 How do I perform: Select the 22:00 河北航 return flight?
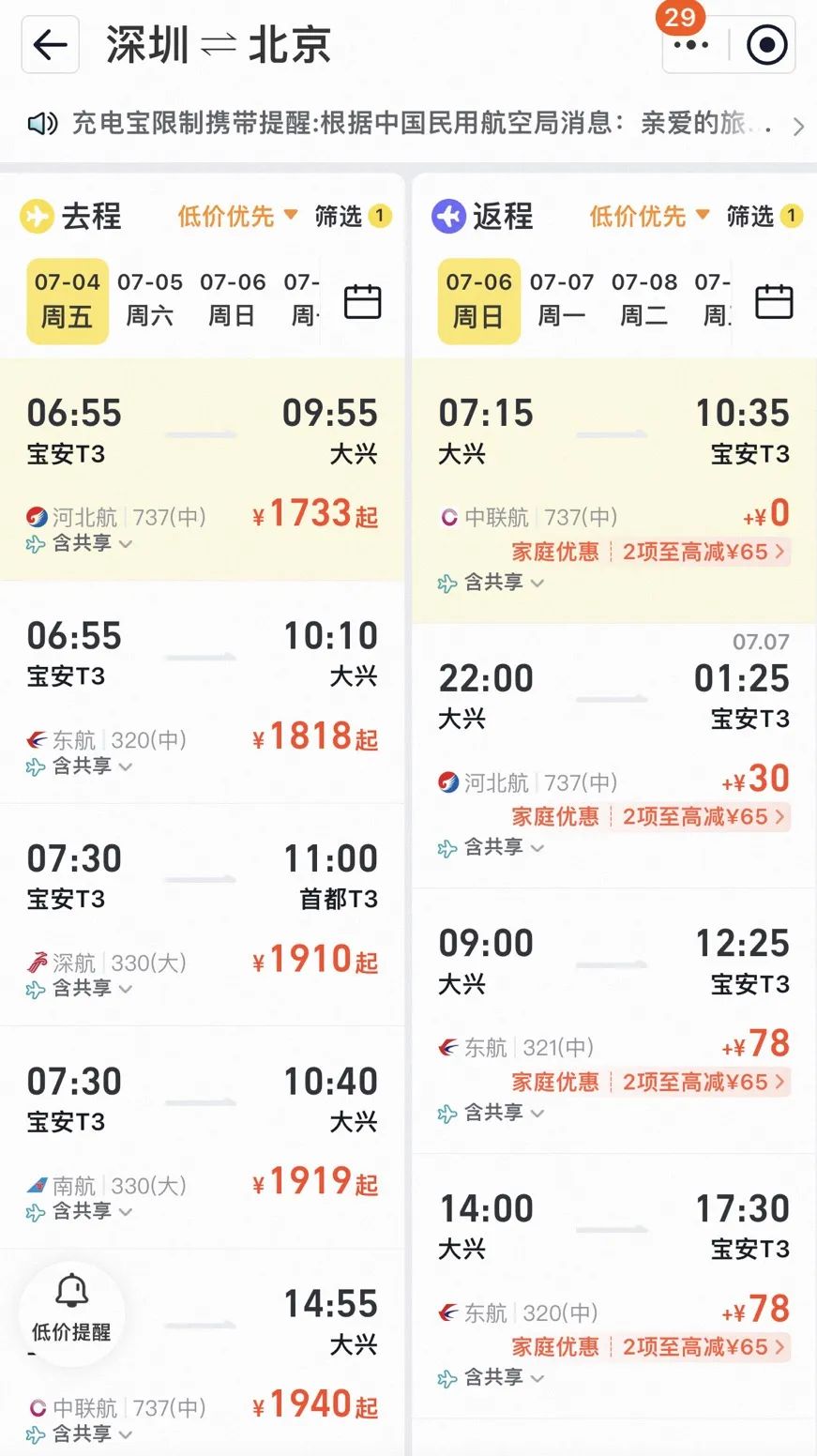point(614,755)
